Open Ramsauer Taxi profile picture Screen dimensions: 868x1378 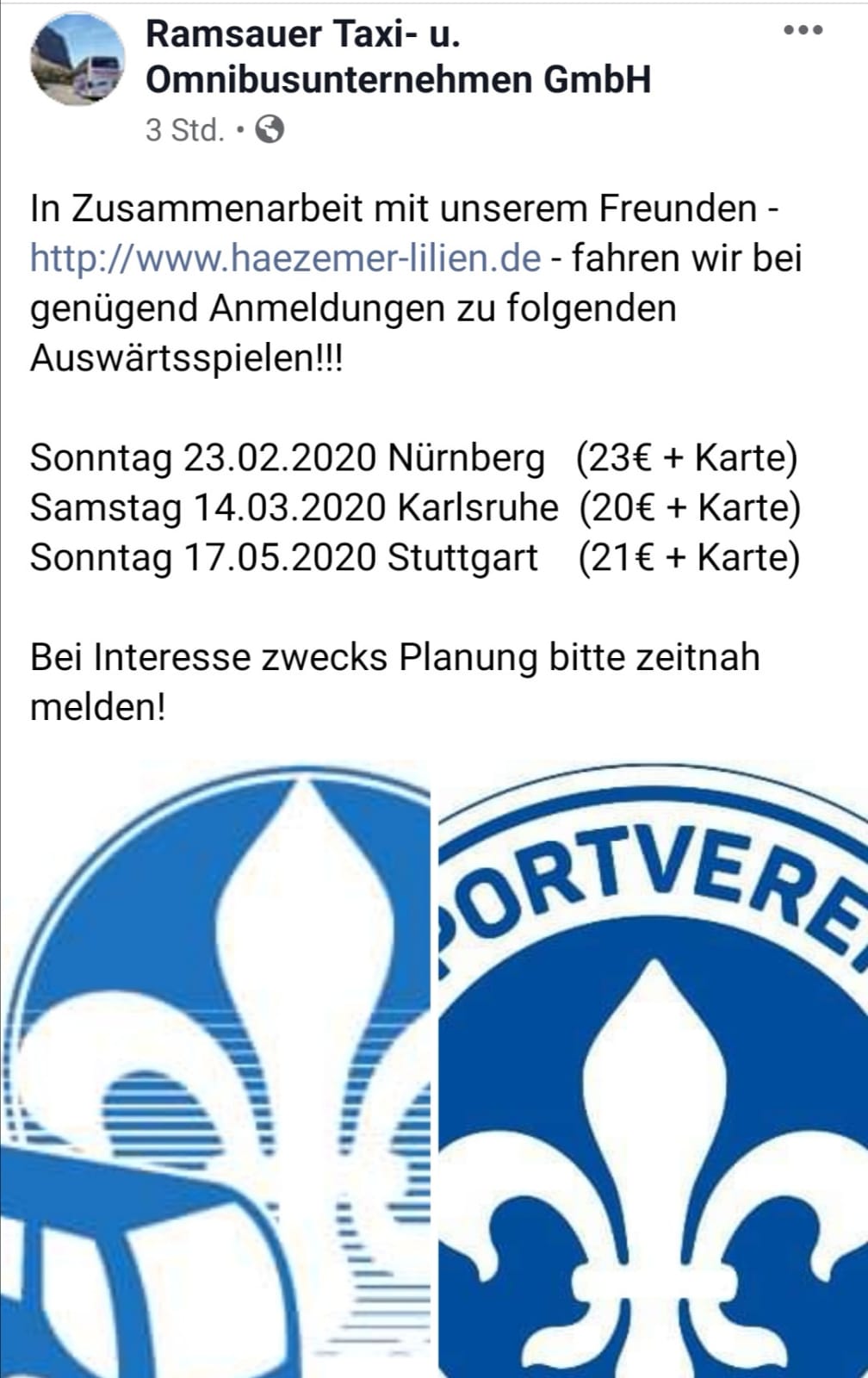(77, 59)
